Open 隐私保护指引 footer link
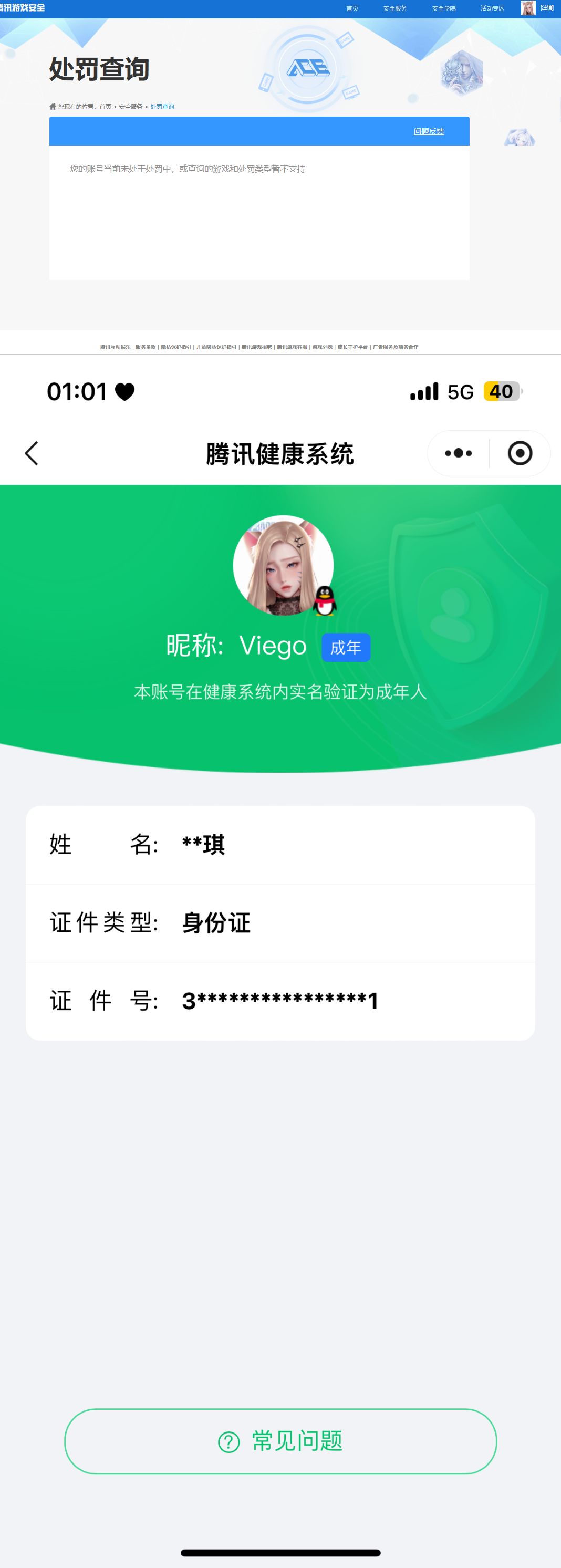 click(176, 347)
